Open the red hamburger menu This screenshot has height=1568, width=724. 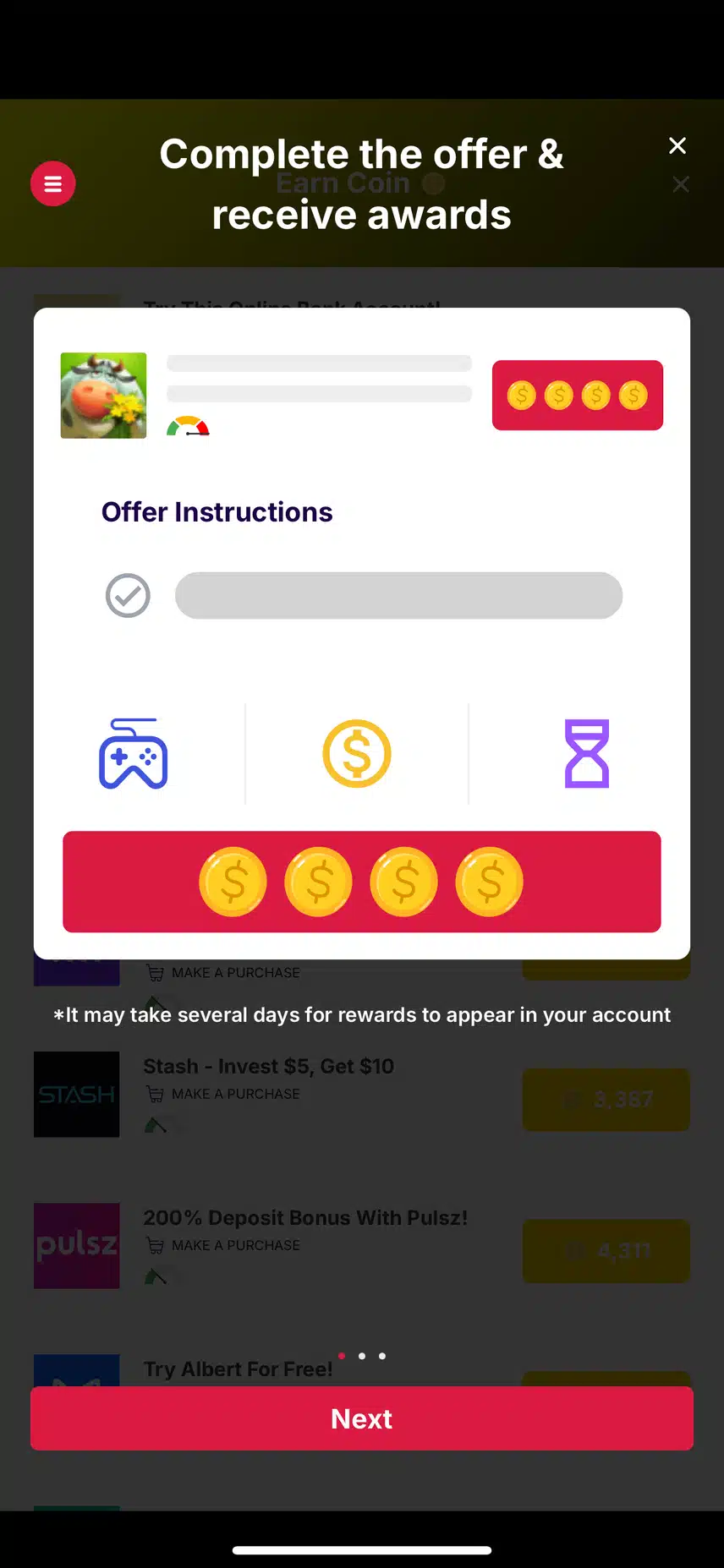point(53,183)
